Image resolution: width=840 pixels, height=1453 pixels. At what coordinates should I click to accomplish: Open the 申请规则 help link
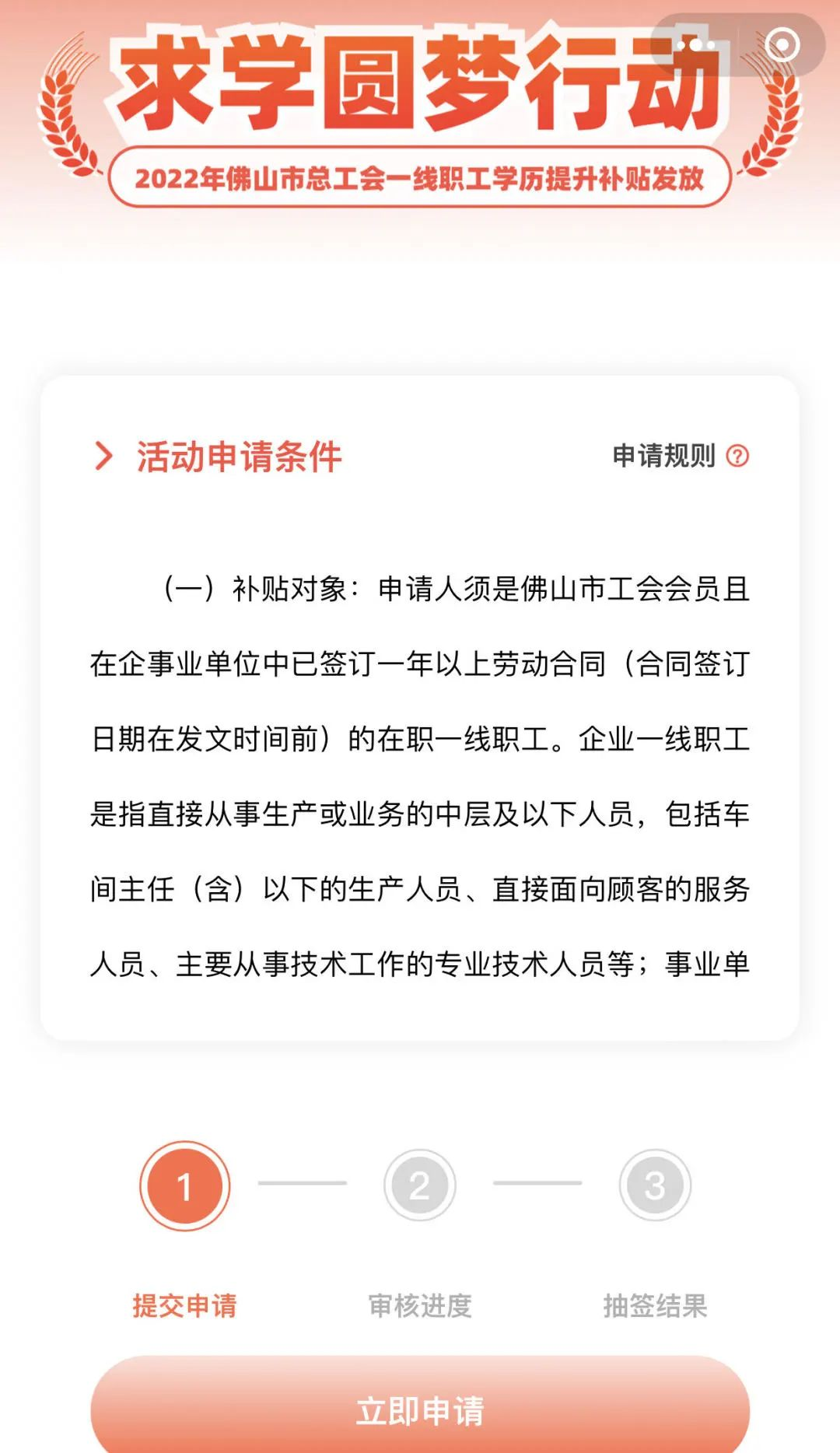[680, 456]
